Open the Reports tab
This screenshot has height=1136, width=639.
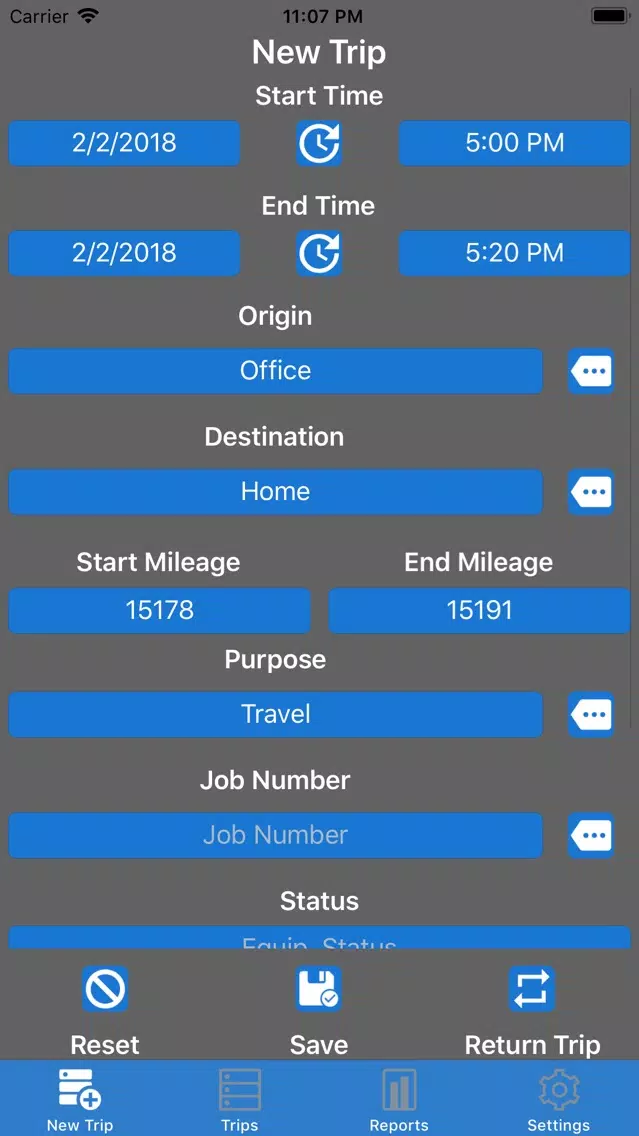click(x=399, y=1100)
